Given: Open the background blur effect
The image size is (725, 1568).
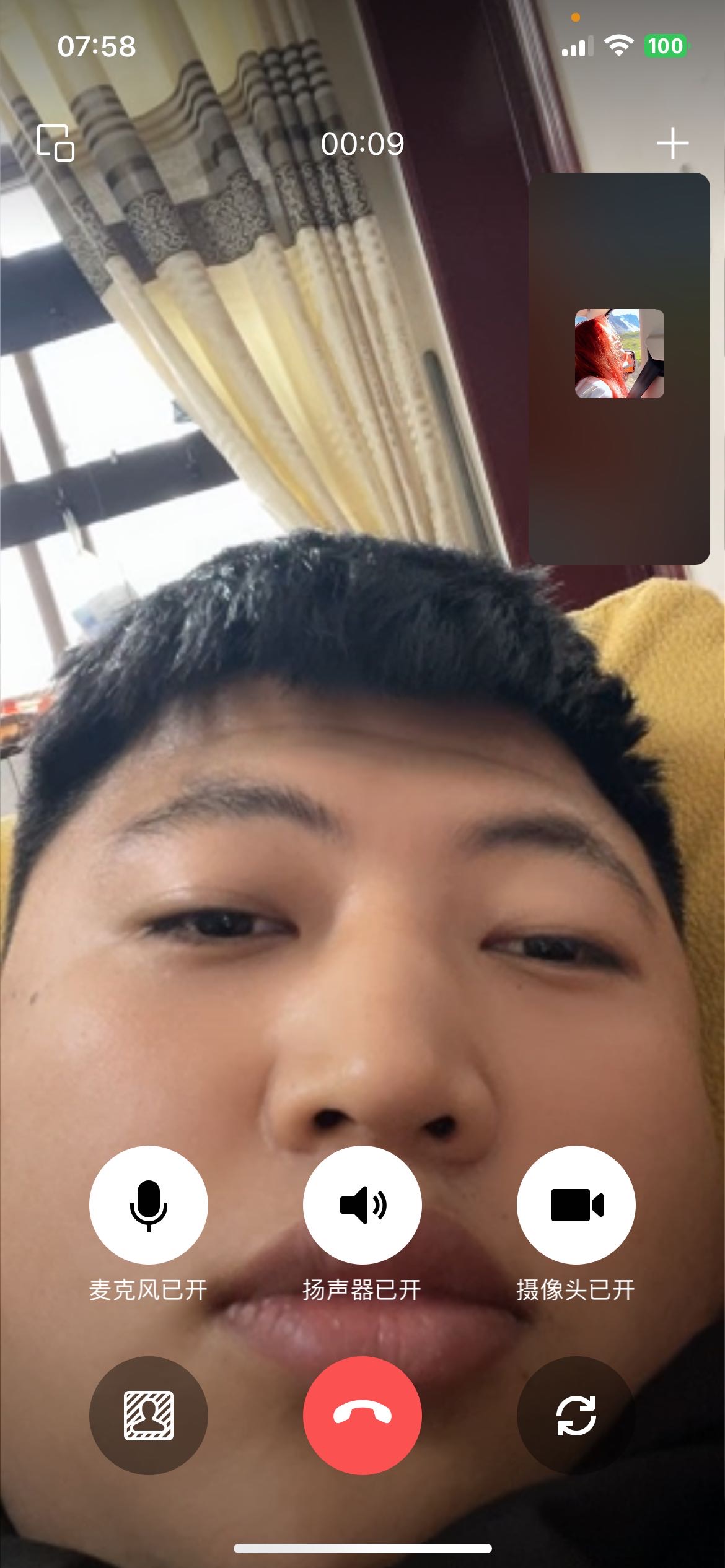Looking at the screenshot, I should [x=148, y=1415].
